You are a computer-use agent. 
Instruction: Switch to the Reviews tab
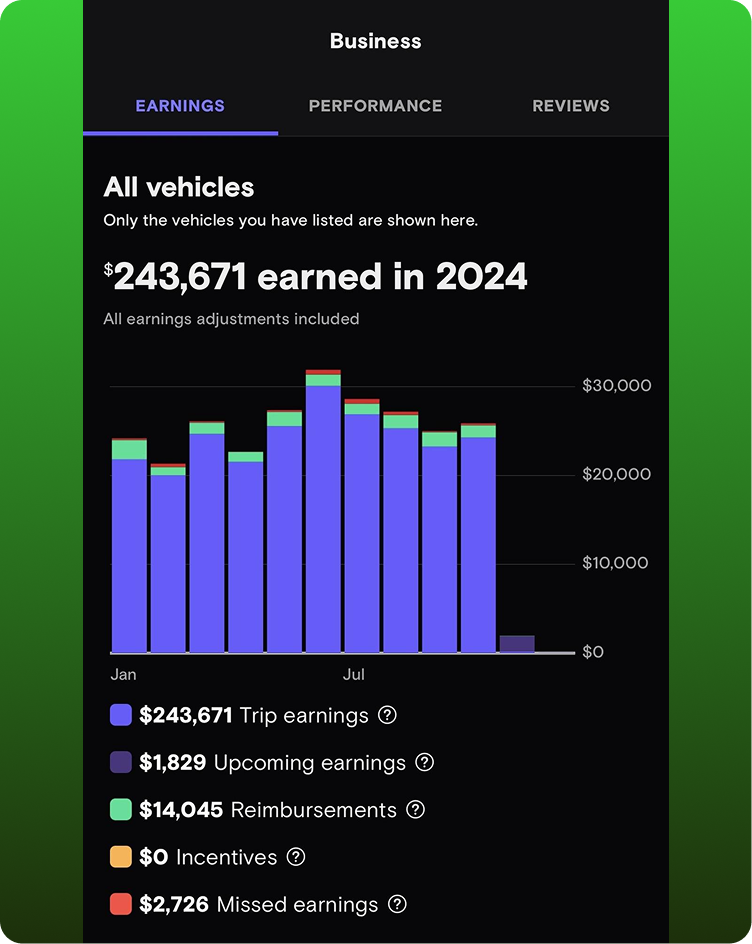(x=570, y=106)
